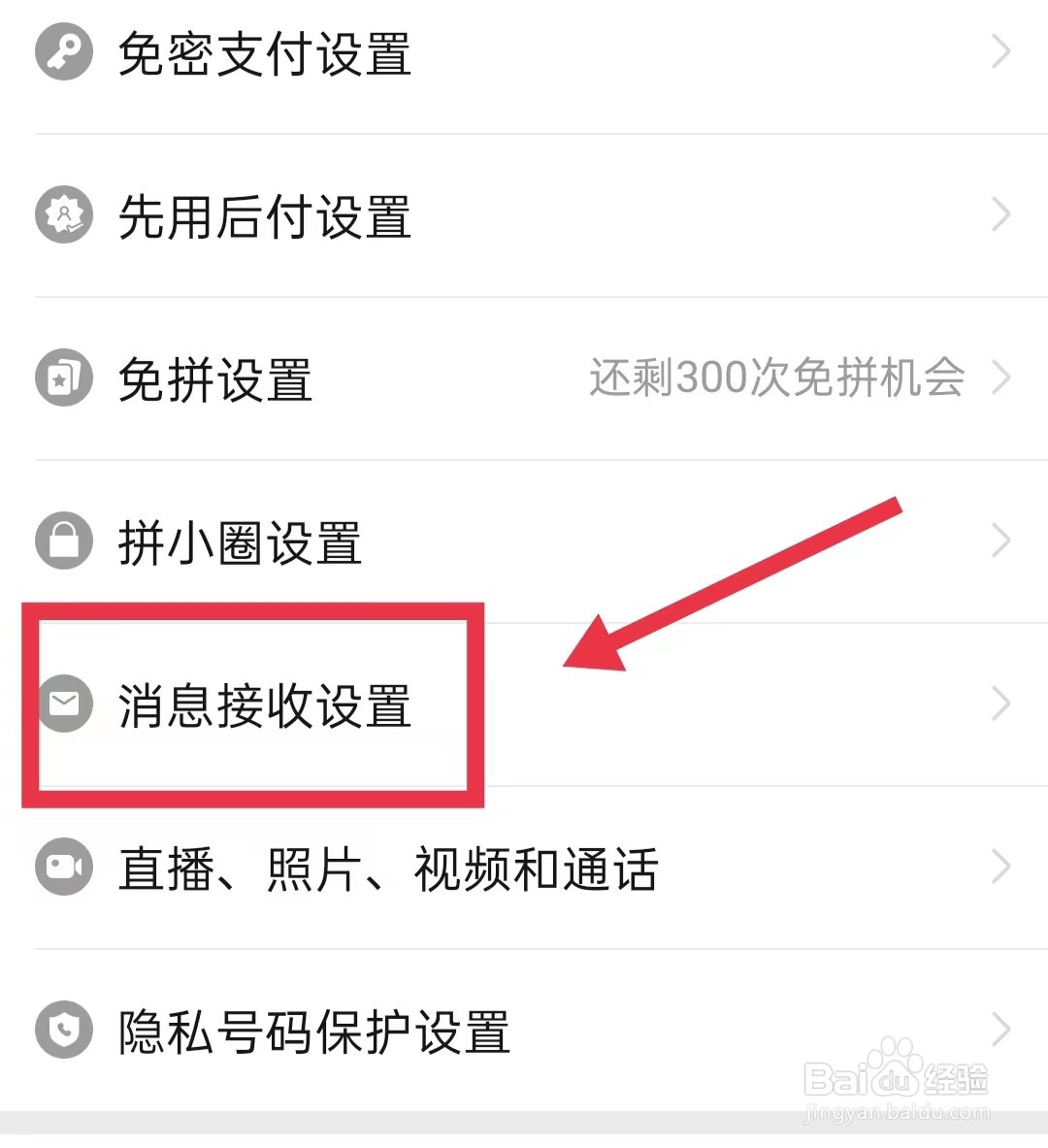
Task: Click the key icon beside 免密支付设置
Action: (62, 52)
